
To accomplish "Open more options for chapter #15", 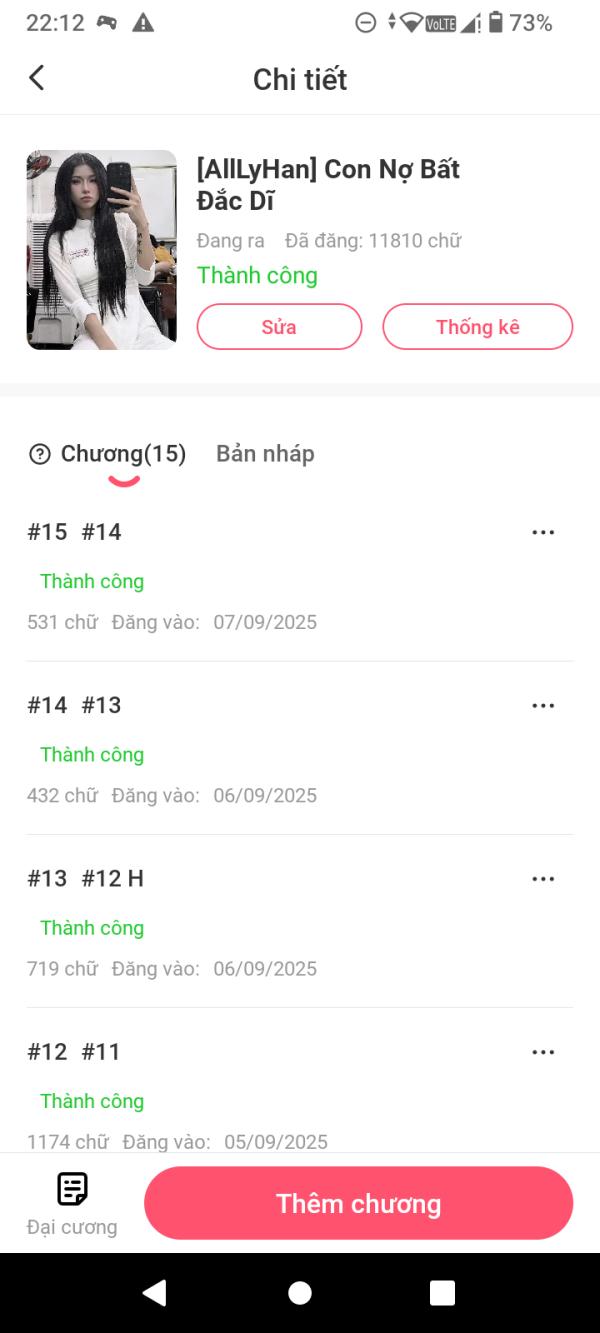I will (543, 532).
